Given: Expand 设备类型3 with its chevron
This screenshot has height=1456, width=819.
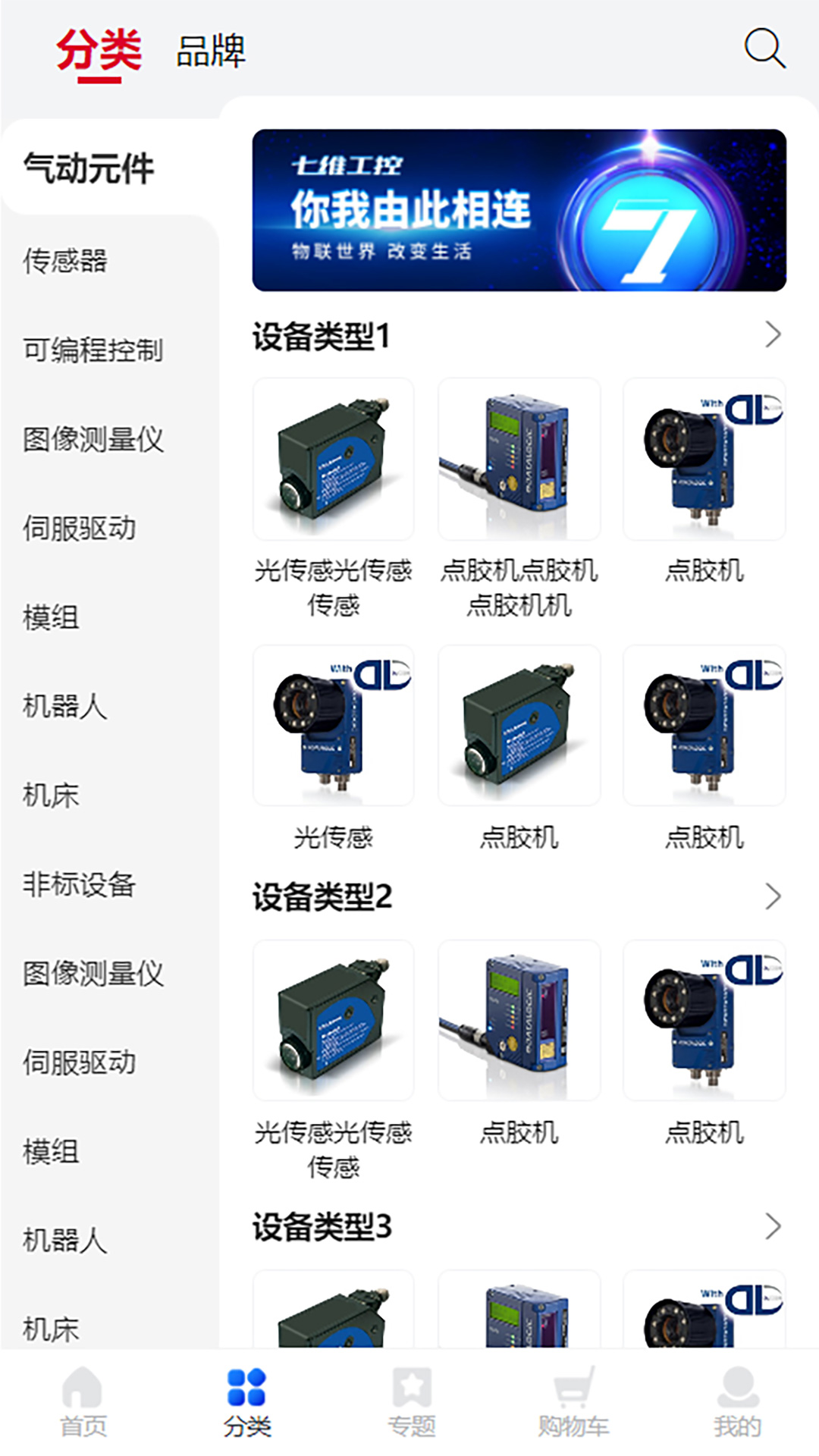Looking at the screenshot, I should coord(773,1226).
